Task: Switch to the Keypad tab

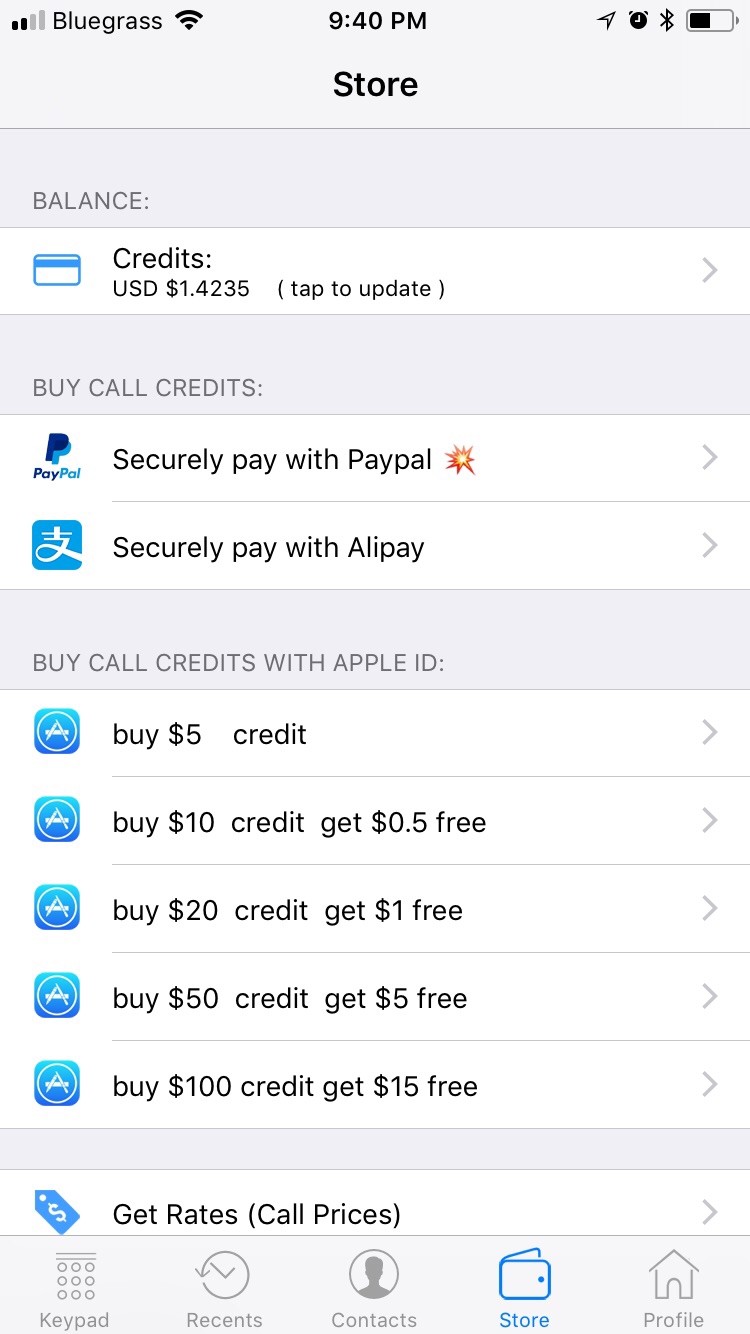Action: coord(75,1288)
